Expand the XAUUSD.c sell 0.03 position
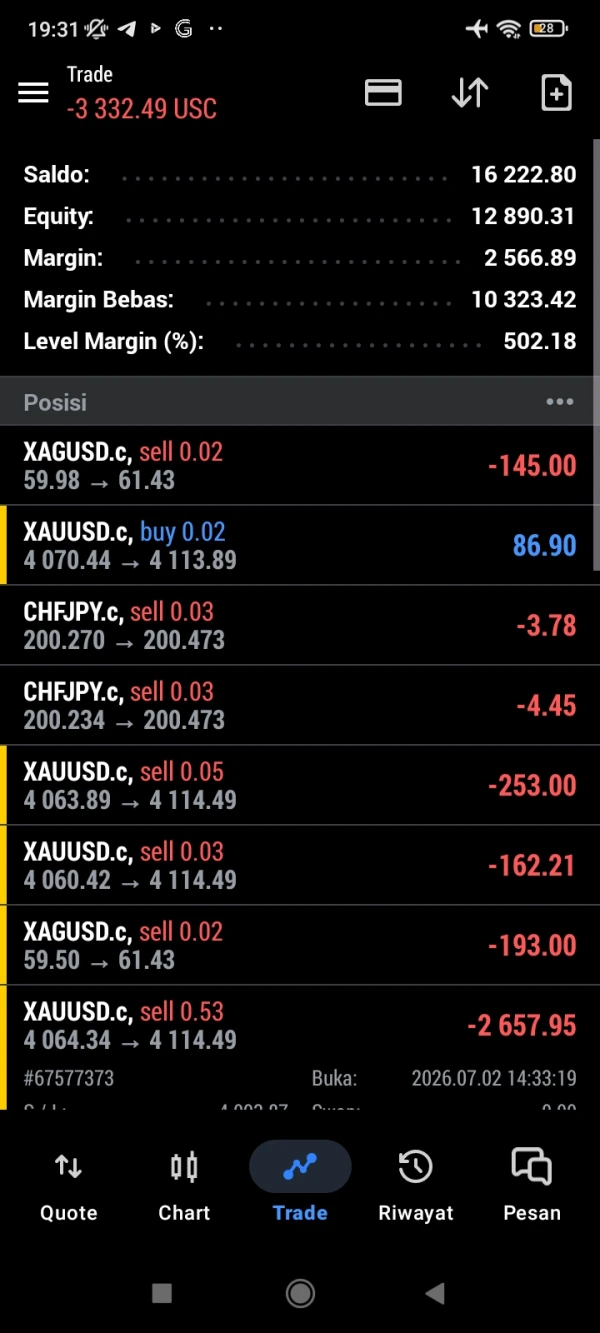Screen dimensions: 600x1333 (300, 866)
